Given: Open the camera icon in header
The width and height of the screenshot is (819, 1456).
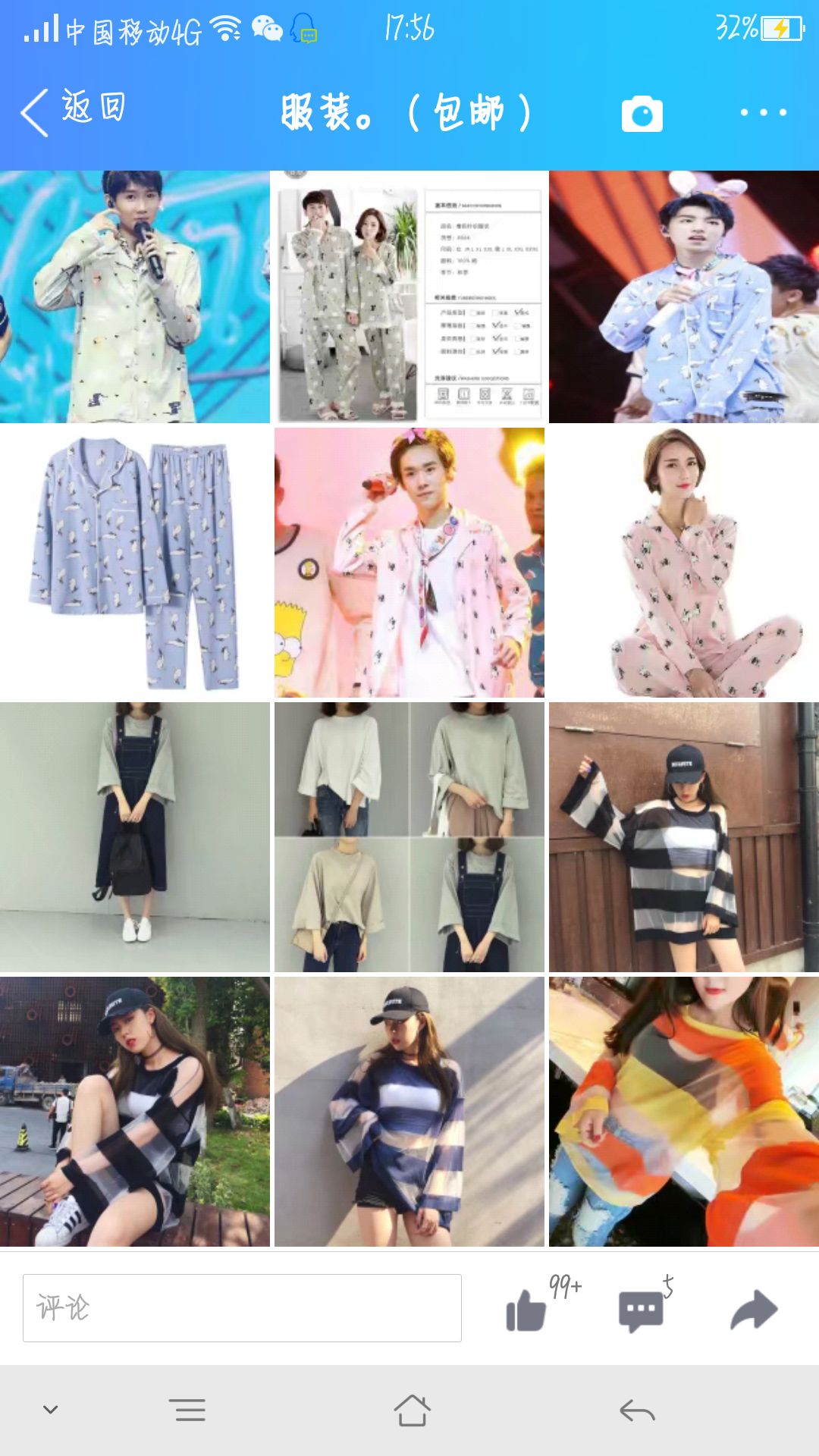Looking at the screenshot, I should pos(642,114).
